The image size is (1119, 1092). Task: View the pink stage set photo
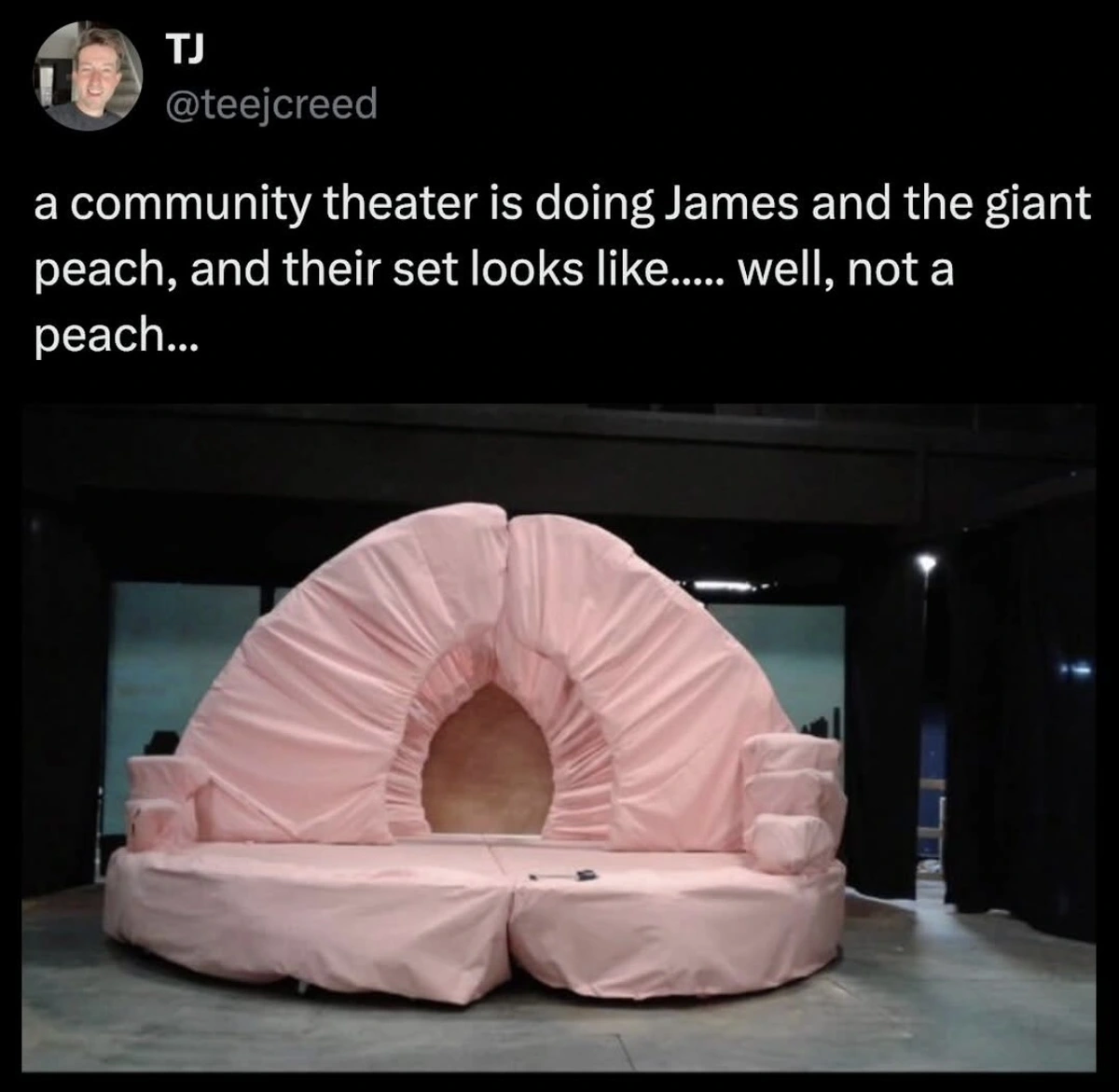(x=559, y=737)
